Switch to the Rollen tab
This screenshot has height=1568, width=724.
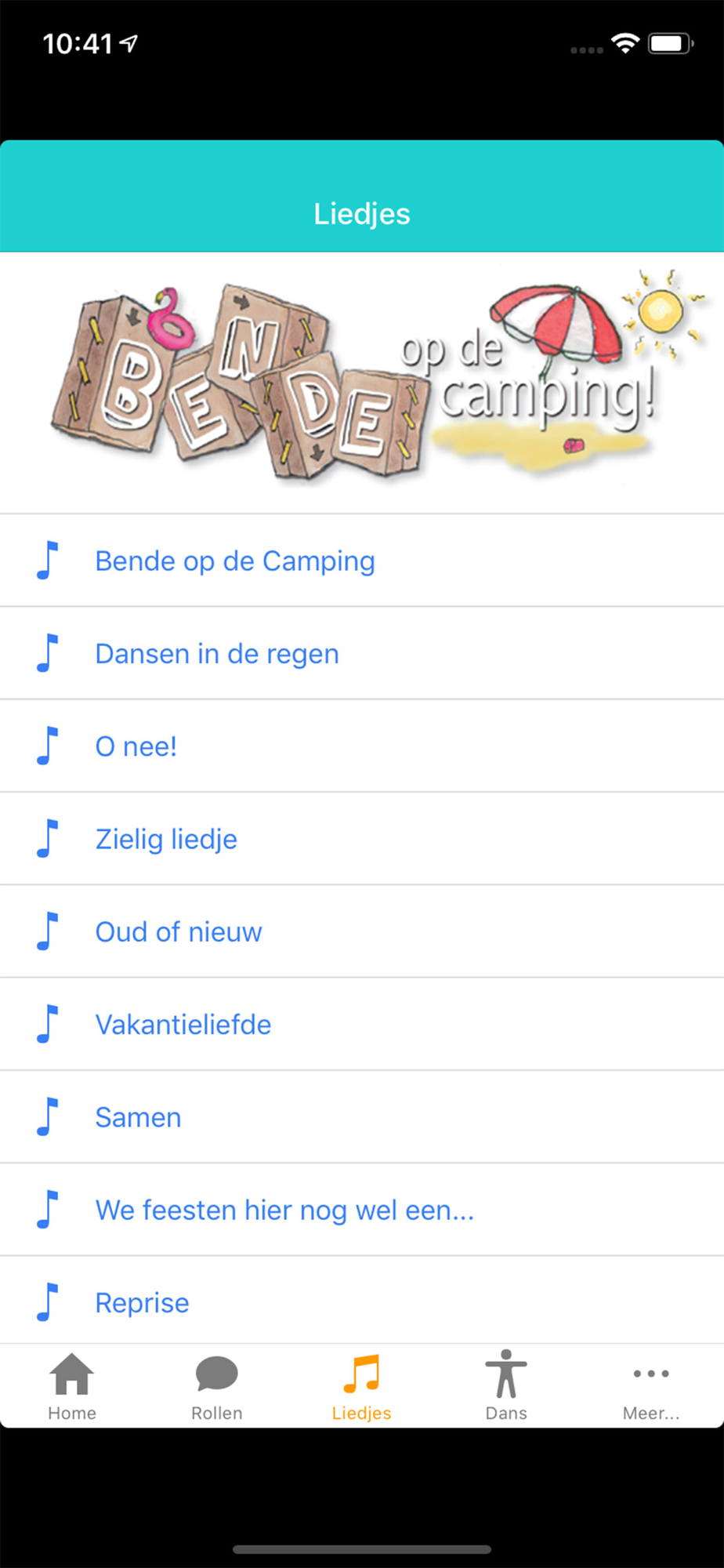(x=217, y=1386)
